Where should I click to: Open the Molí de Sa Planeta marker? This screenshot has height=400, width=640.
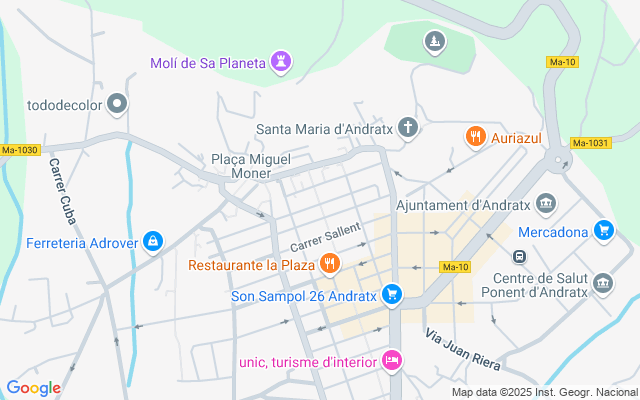tap(283, 63)
